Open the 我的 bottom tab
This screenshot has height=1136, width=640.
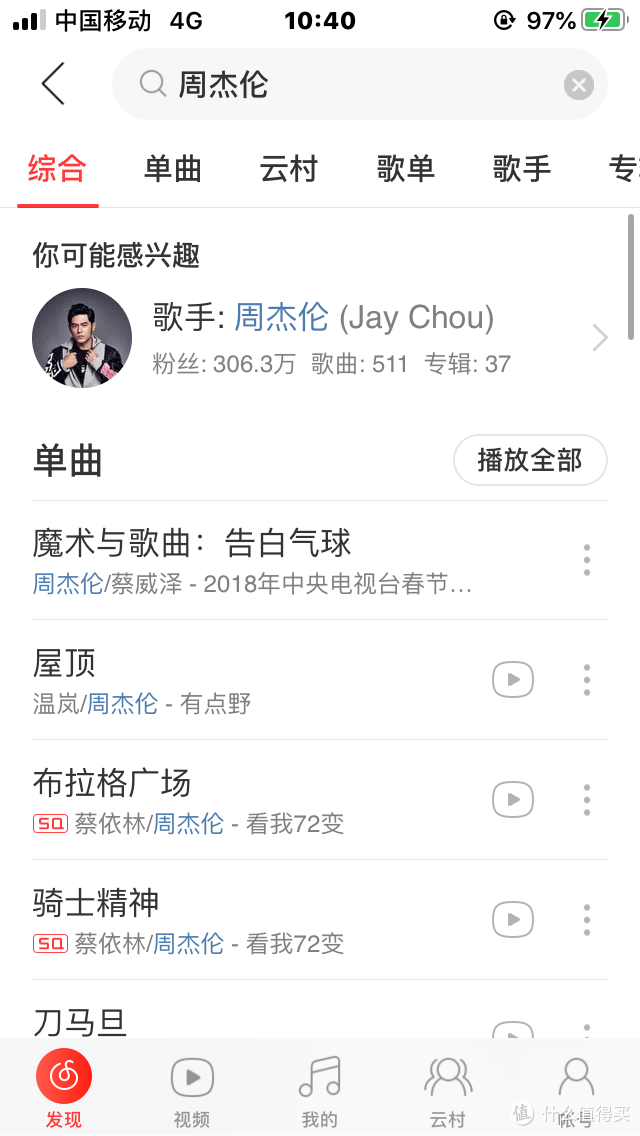click(x=320, y=1090)
